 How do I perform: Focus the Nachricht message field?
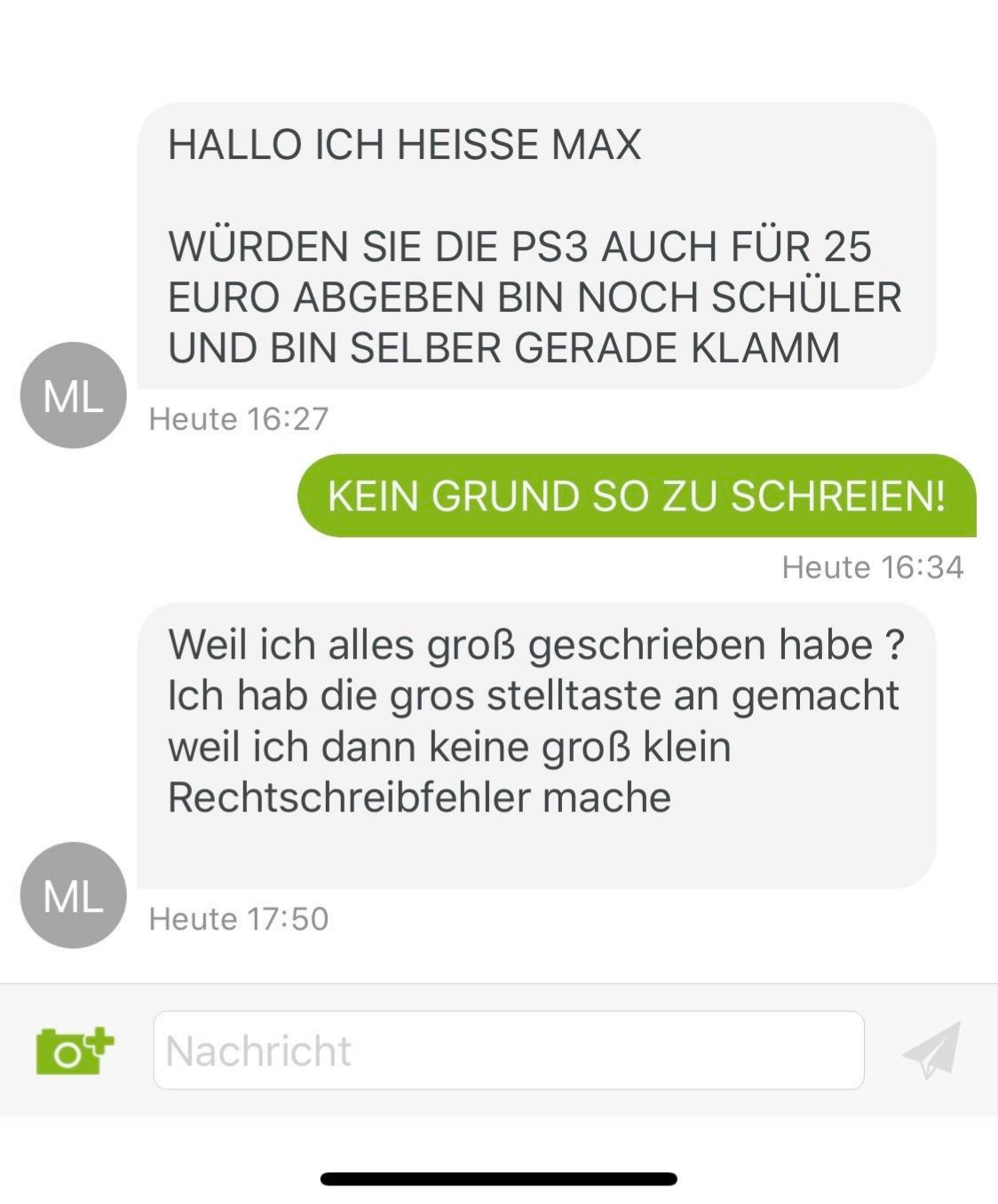(x=508, y=1050)
